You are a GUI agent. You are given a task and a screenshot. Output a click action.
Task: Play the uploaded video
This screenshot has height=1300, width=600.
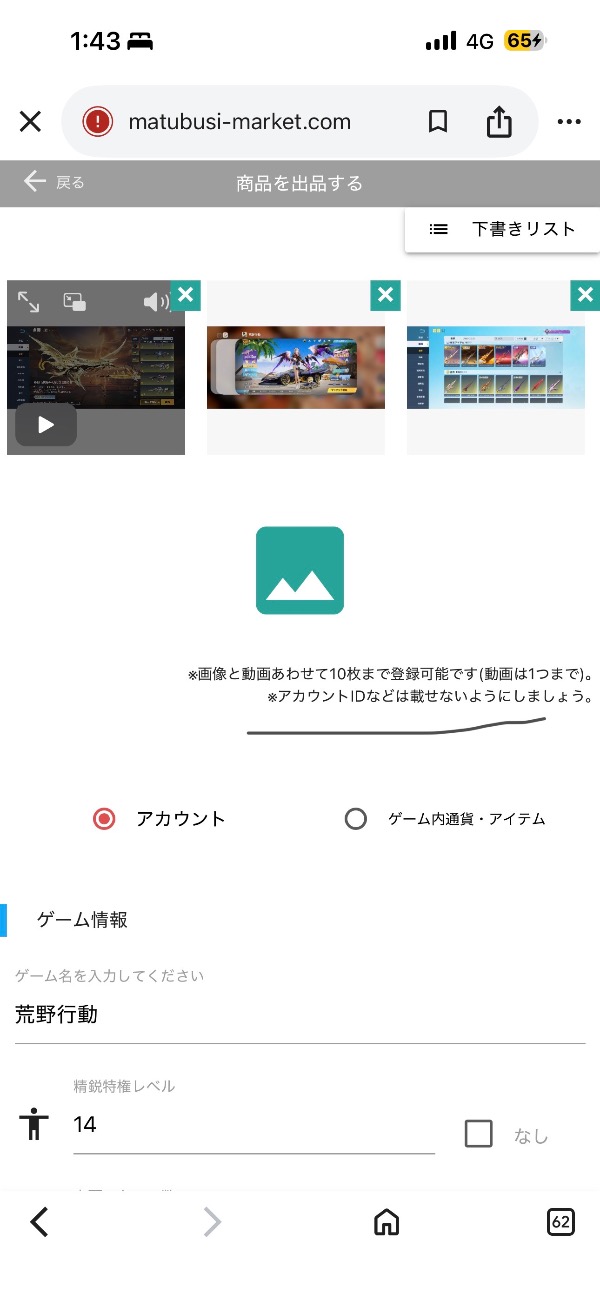point(46,425)
